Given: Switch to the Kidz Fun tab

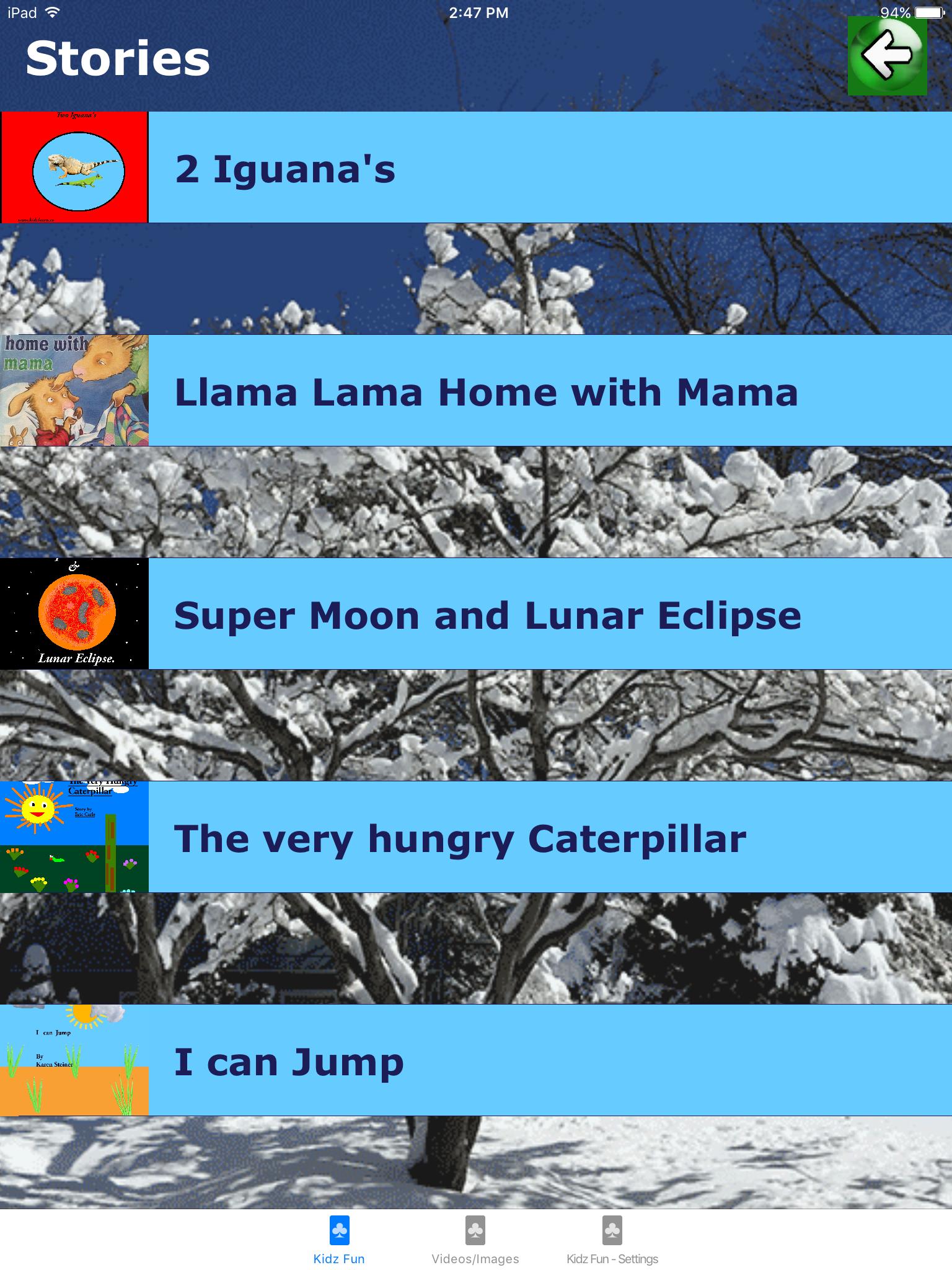Looking at the screenshot, I should pyautogui.click(x=339, y=1240).
